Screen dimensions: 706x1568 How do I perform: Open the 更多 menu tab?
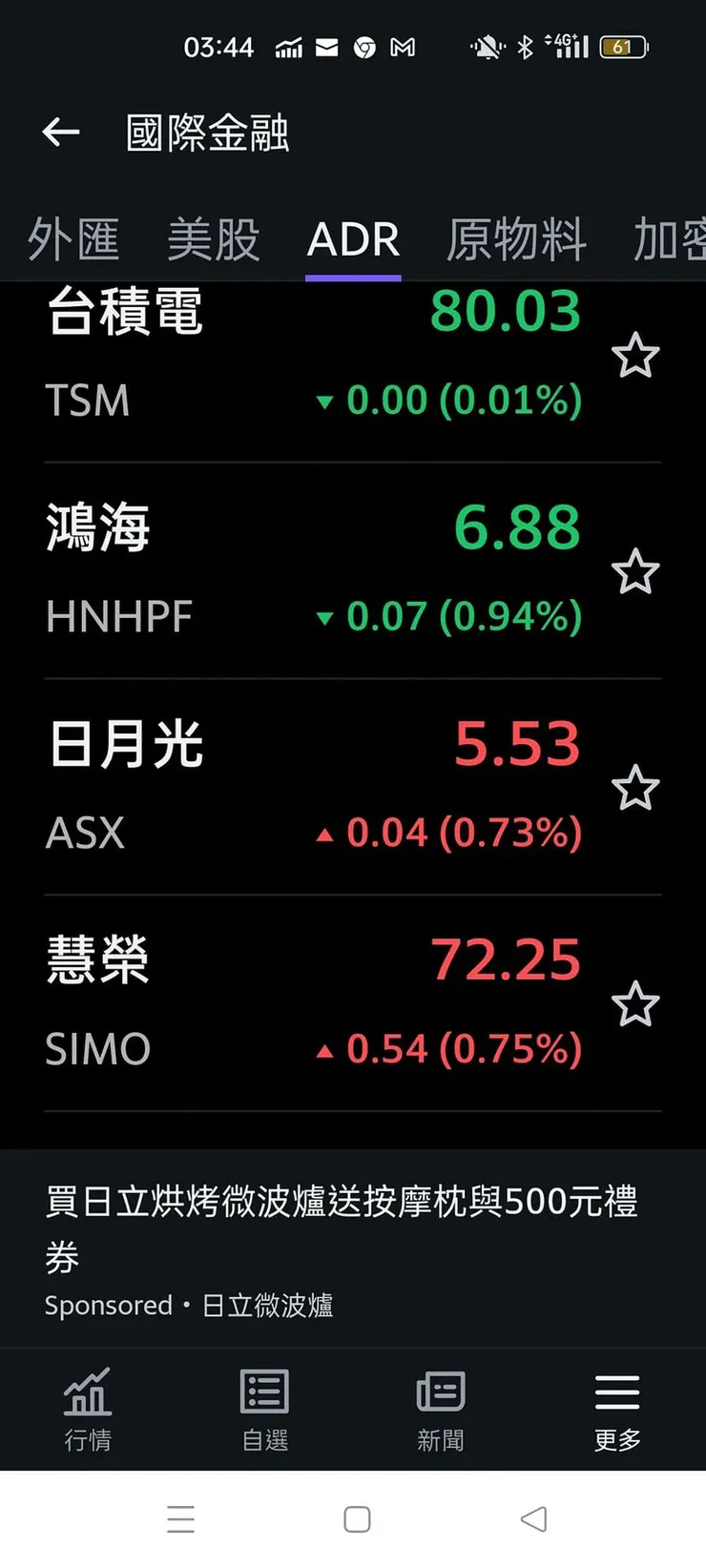(x=617, y=1409)
